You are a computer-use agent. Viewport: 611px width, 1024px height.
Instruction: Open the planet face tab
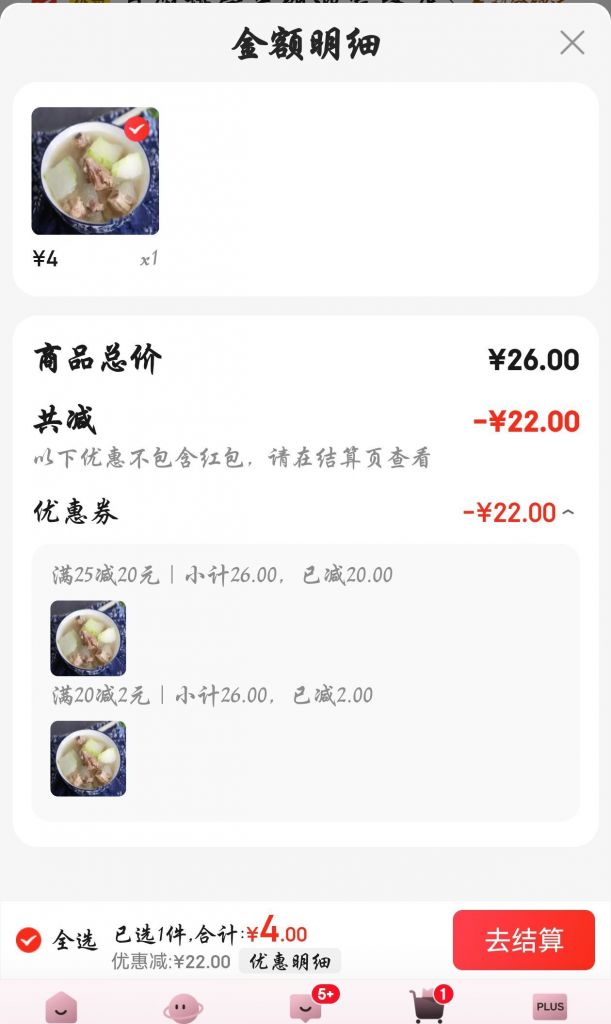tap(183, 1006)
